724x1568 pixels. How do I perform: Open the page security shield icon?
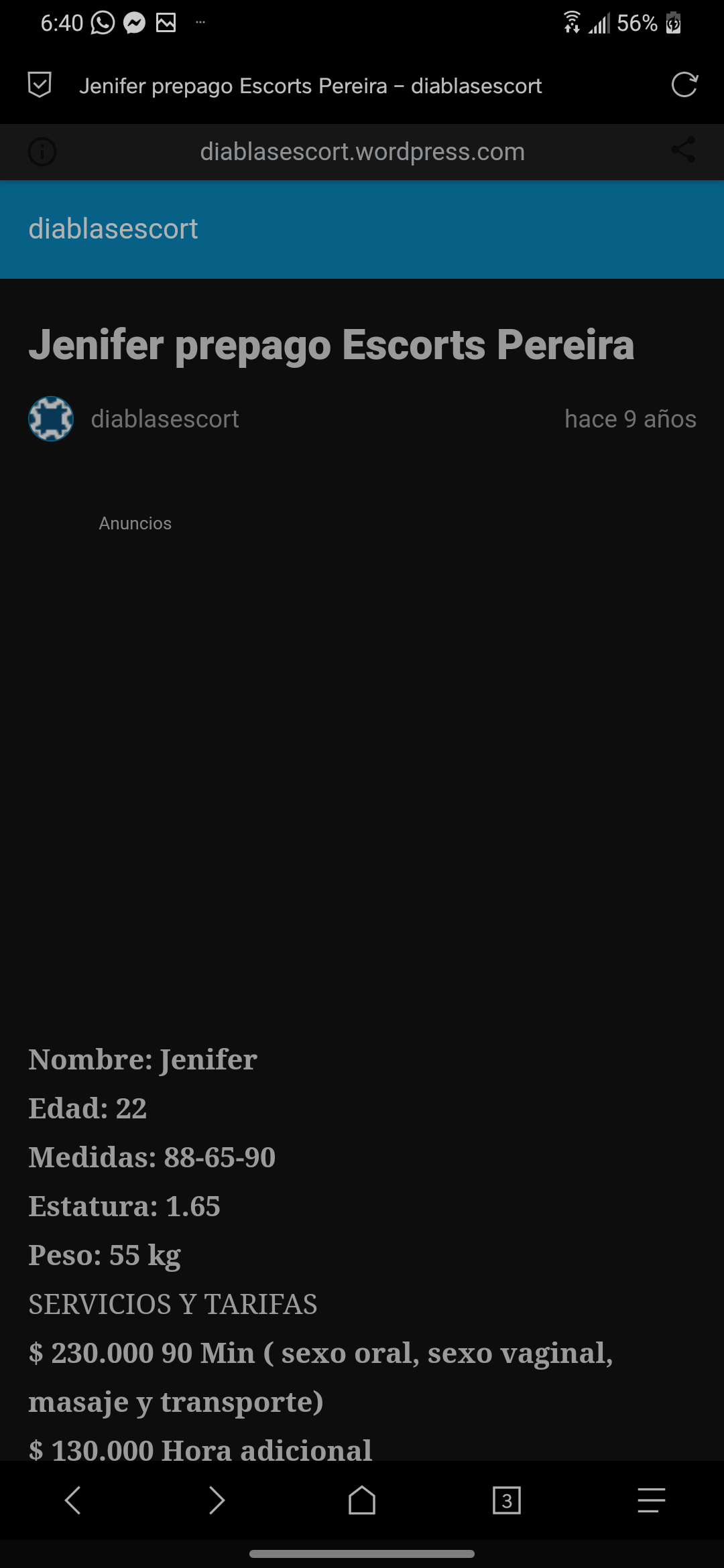pyautogui.click(x=40, y=85)
